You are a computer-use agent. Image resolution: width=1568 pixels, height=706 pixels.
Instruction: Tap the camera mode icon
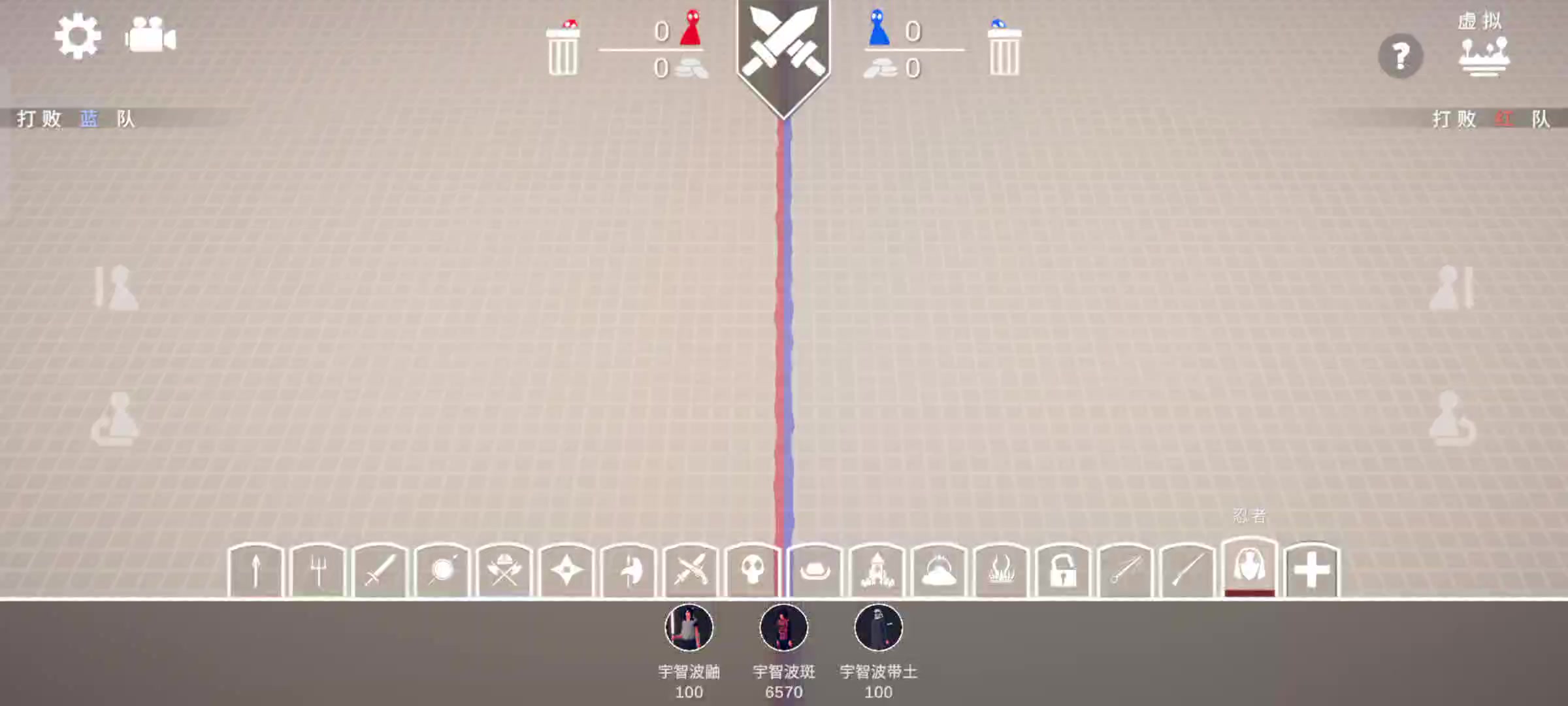point(150,36)
